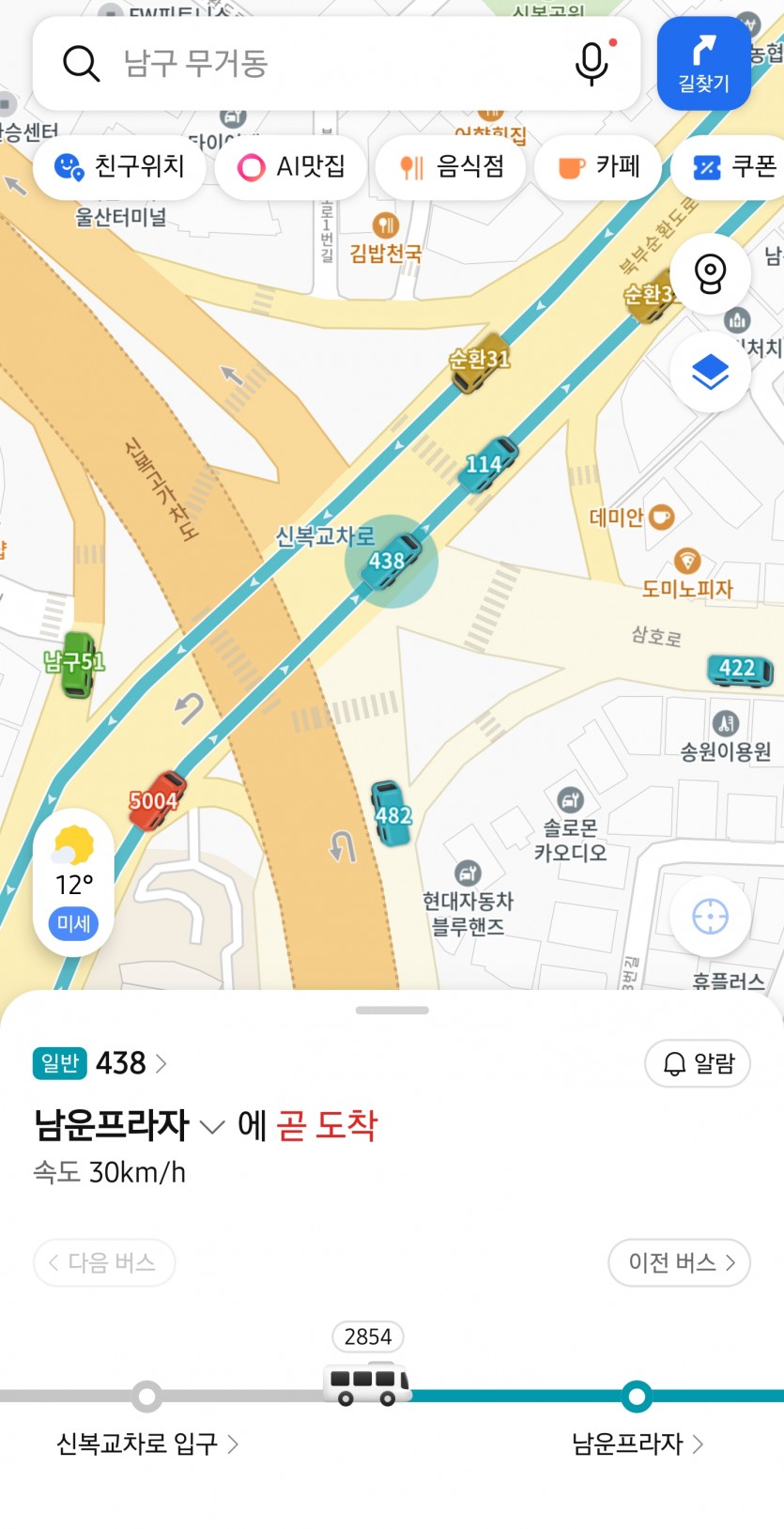Set an arrival 알람
The height and width of the screenshot is (1529, 784).
[x=698, y=1063]
